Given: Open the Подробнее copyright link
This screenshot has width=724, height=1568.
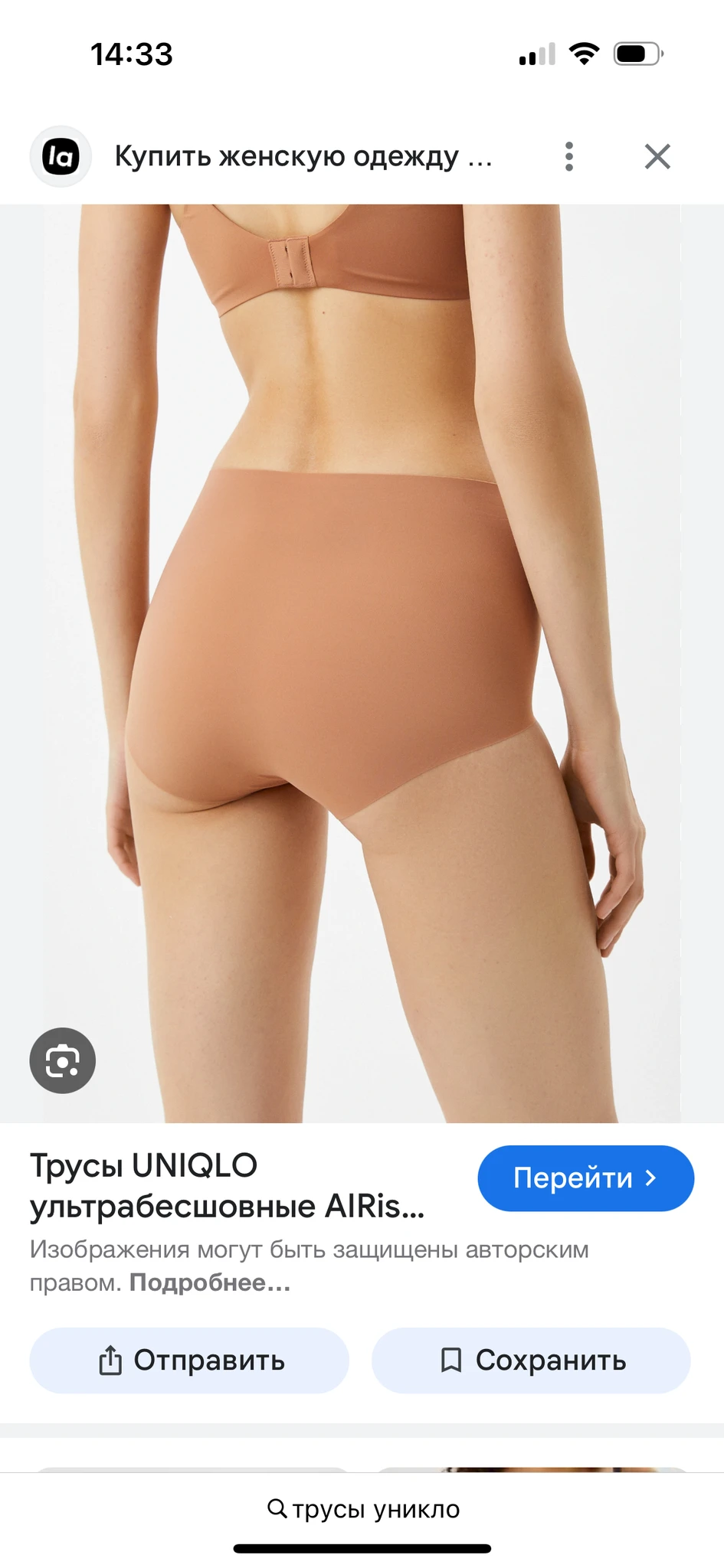Looking at the screenshot, I should coord(210,1282).
